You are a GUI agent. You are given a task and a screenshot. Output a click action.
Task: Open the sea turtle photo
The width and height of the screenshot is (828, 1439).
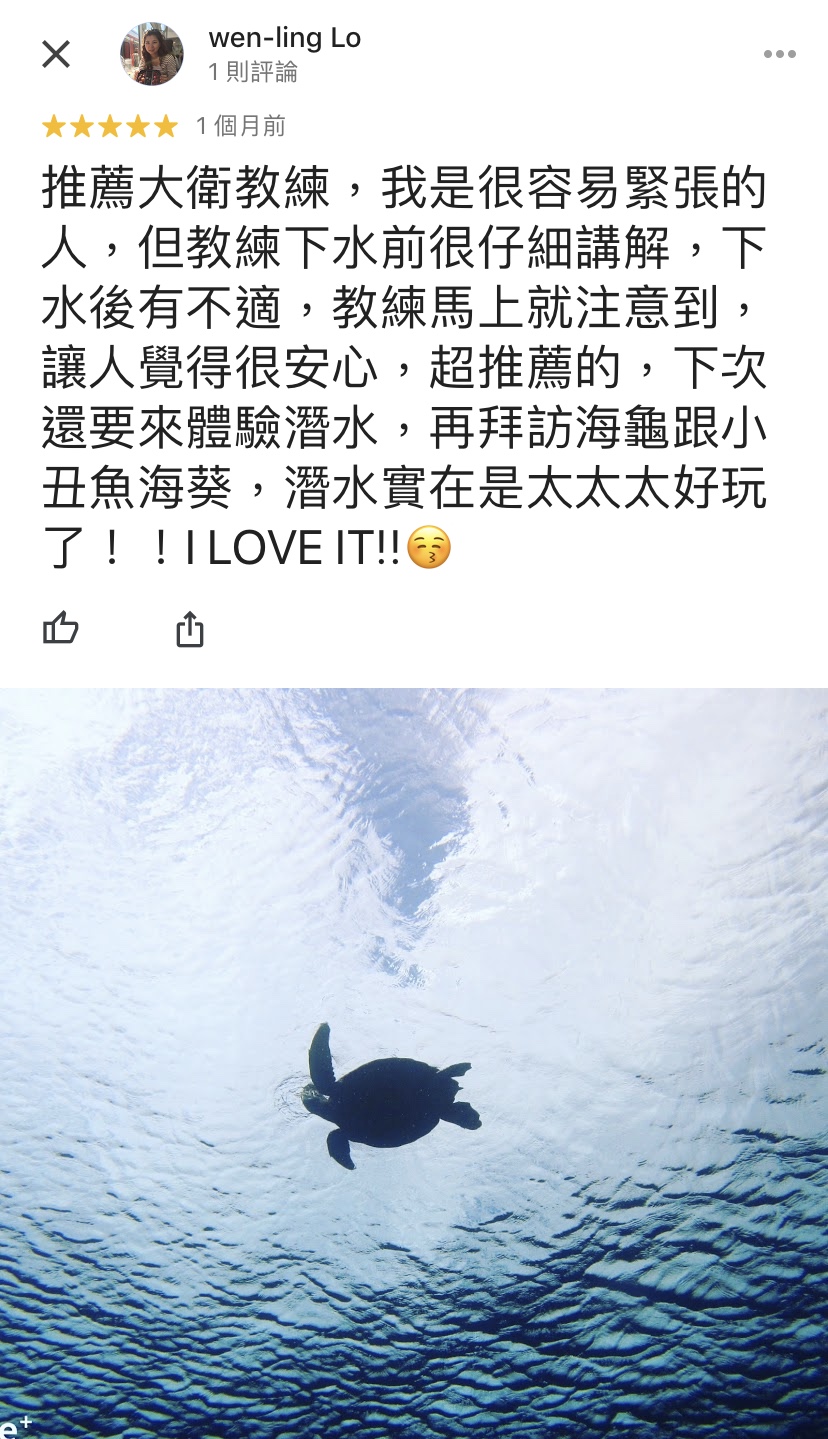point(414,1063)
